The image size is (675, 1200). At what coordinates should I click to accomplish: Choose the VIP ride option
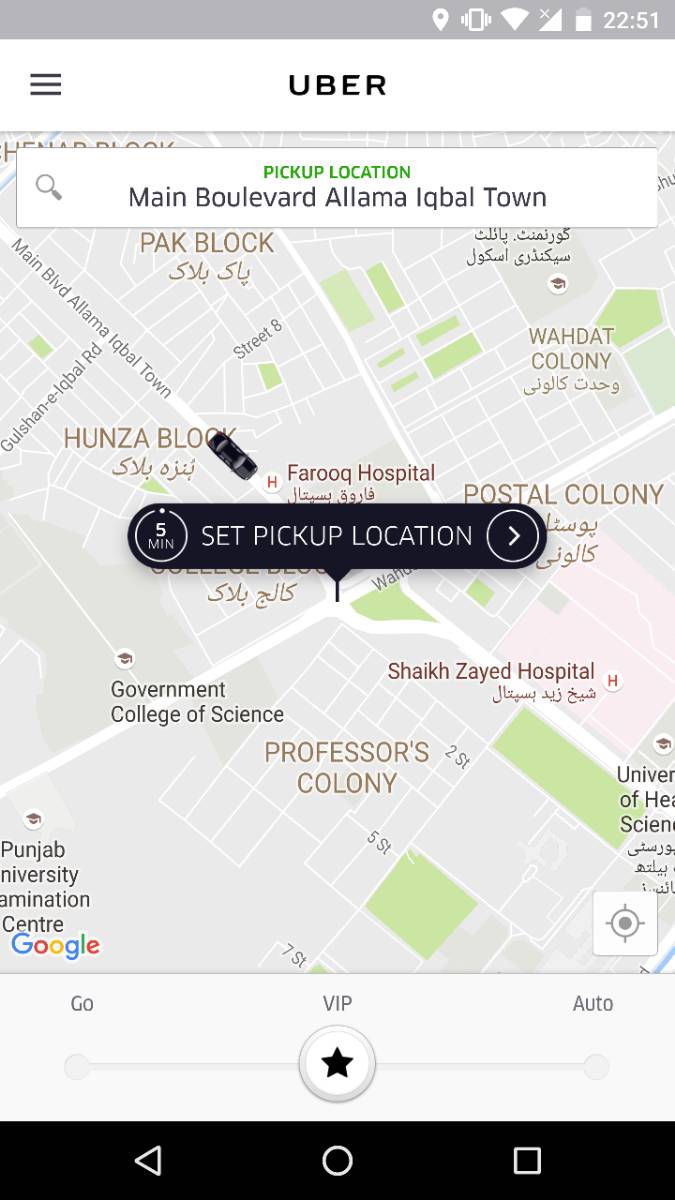point(337,1064)
